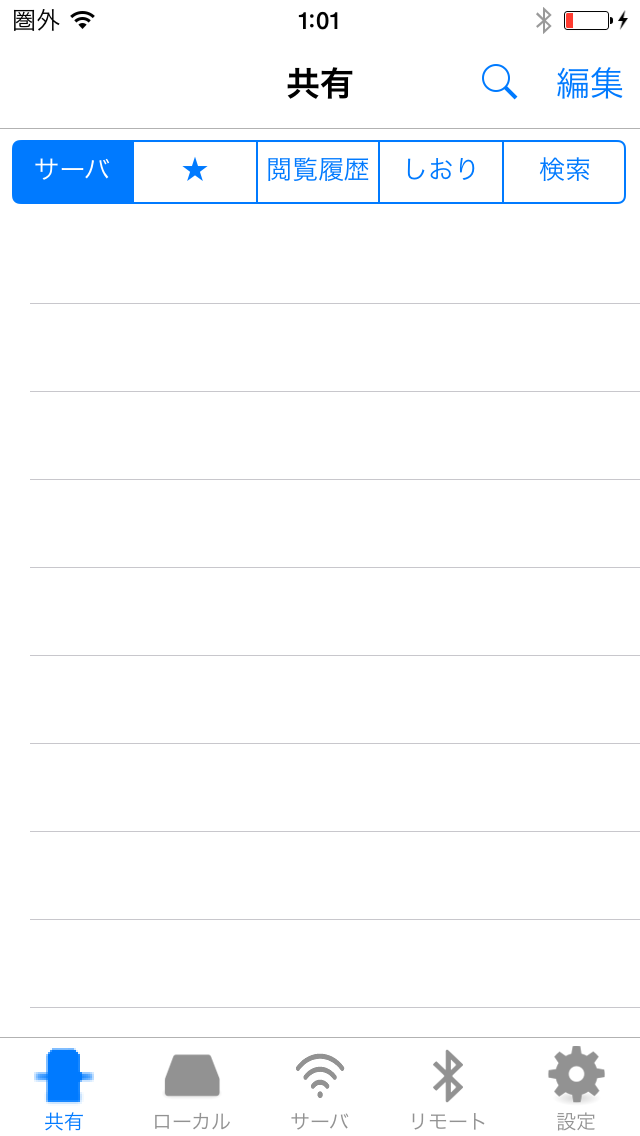Select the サーバ segment
The height and width of the screenshot is (1136, 640).
(73, 171)
